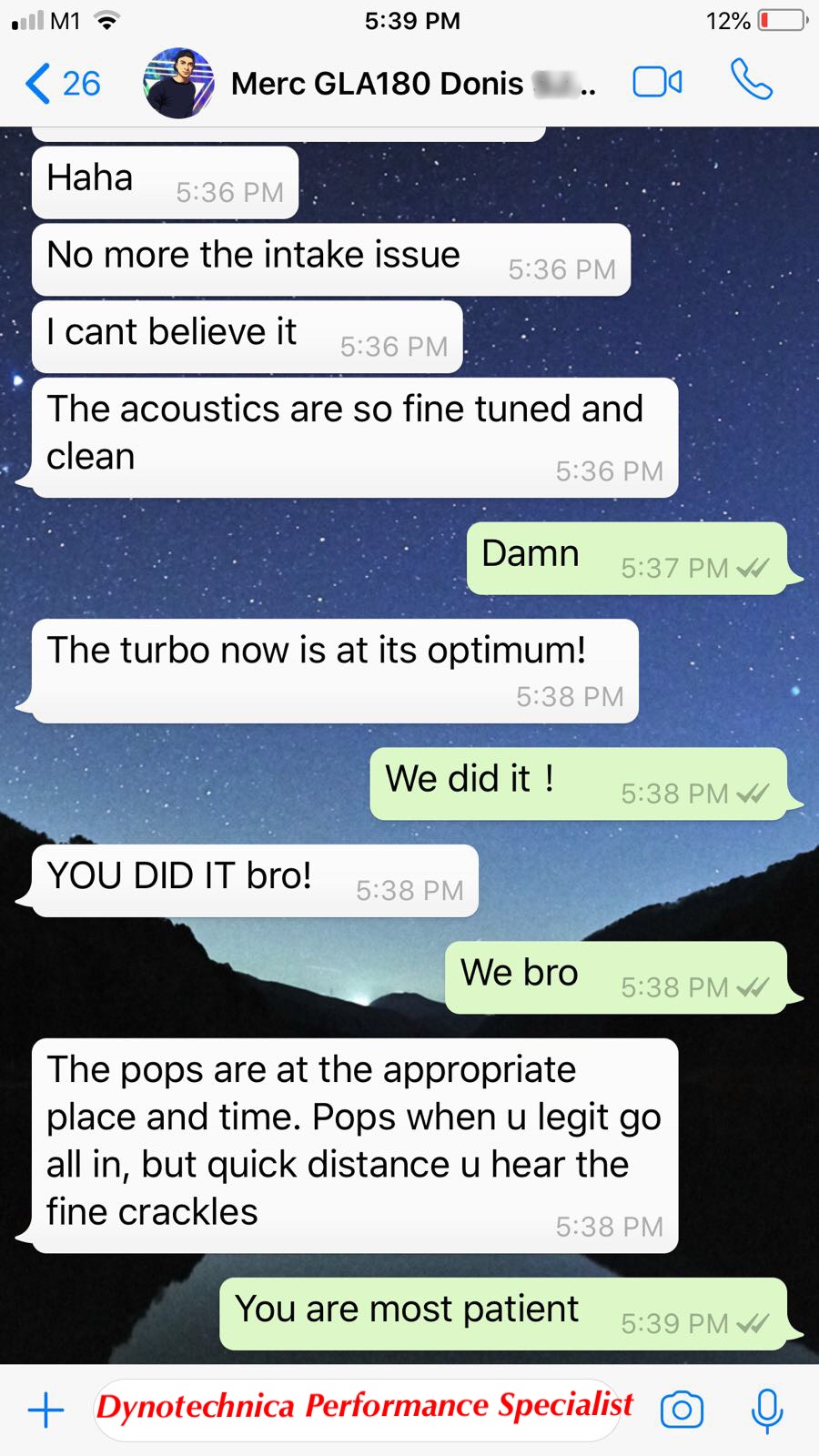Start a video call
The width and height of the screenshot is (819, 1456).
coord(658,83)
